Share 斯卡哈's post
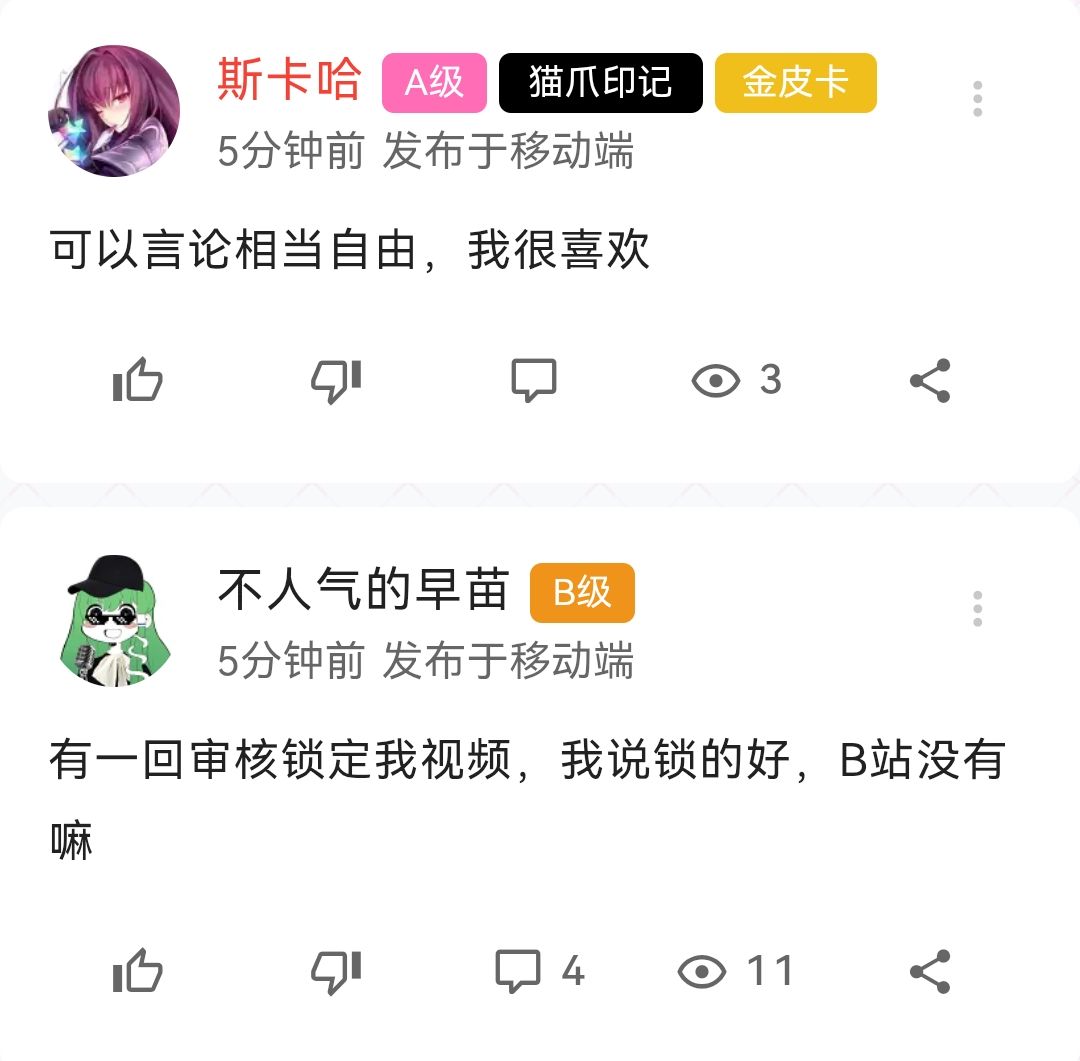 click(930, 381)
